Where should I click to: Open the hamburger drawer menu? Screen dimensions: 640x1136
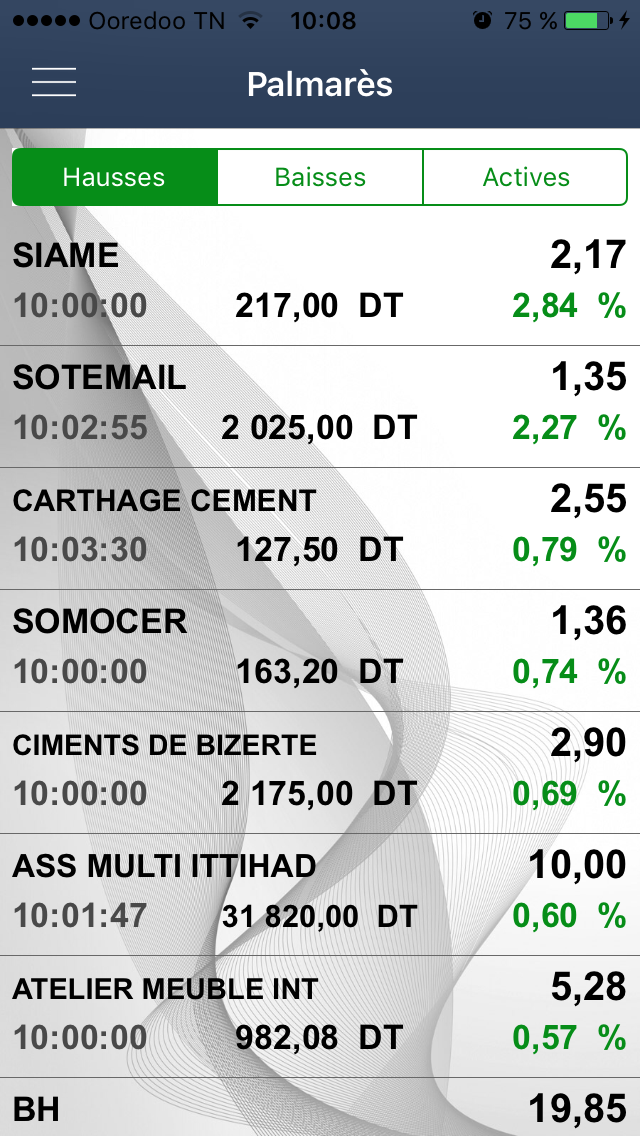click(54, 82)
